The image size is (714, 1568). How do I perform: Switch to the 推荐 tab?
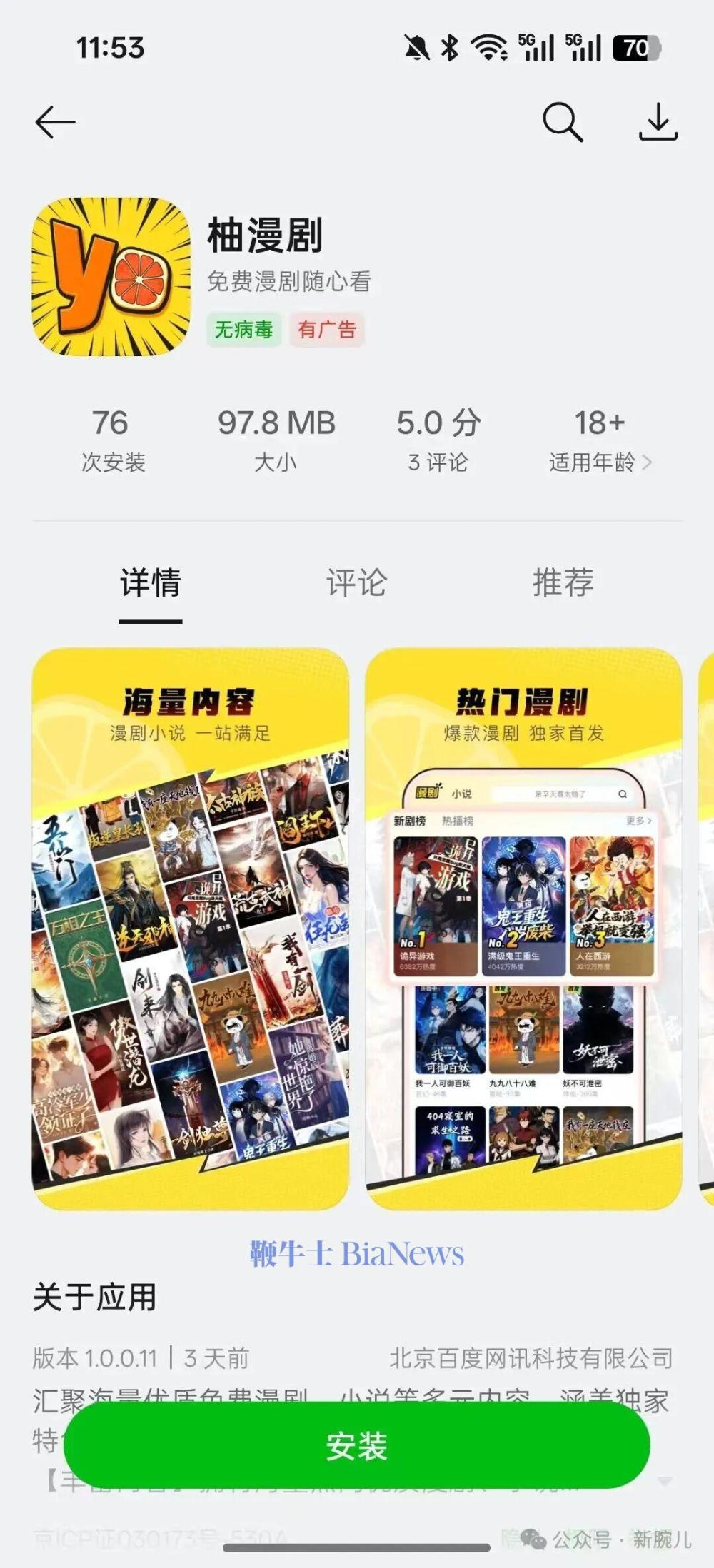[x=563, y=582]
